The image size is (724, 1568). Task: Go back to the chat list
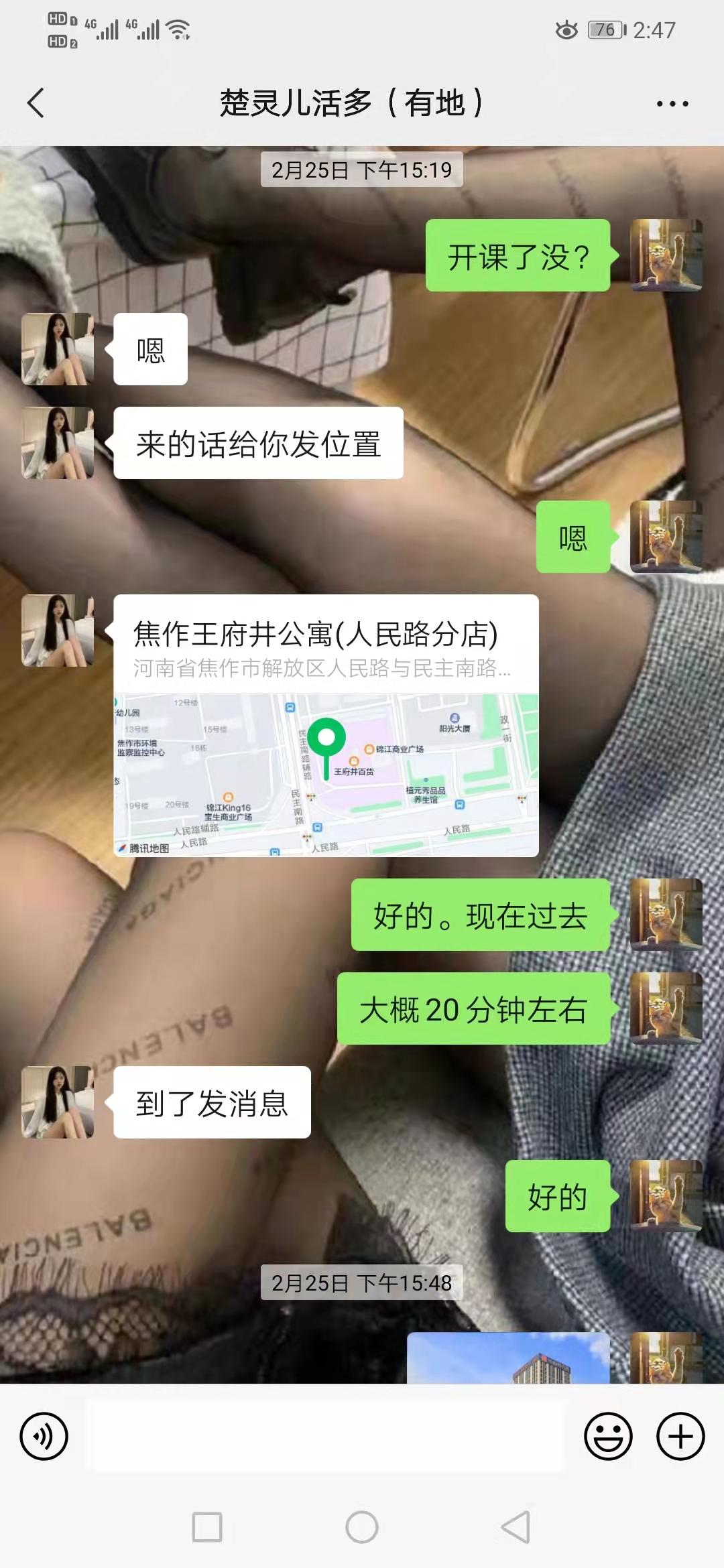click(36, 103)
